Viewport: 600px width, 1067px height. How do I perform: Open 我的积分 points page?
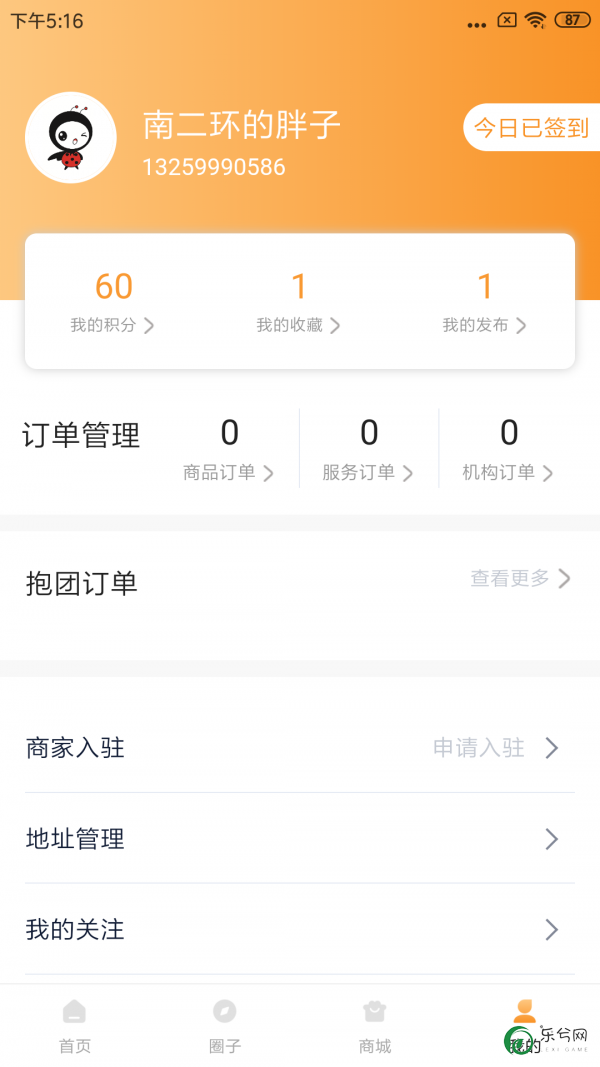[113, 301]
